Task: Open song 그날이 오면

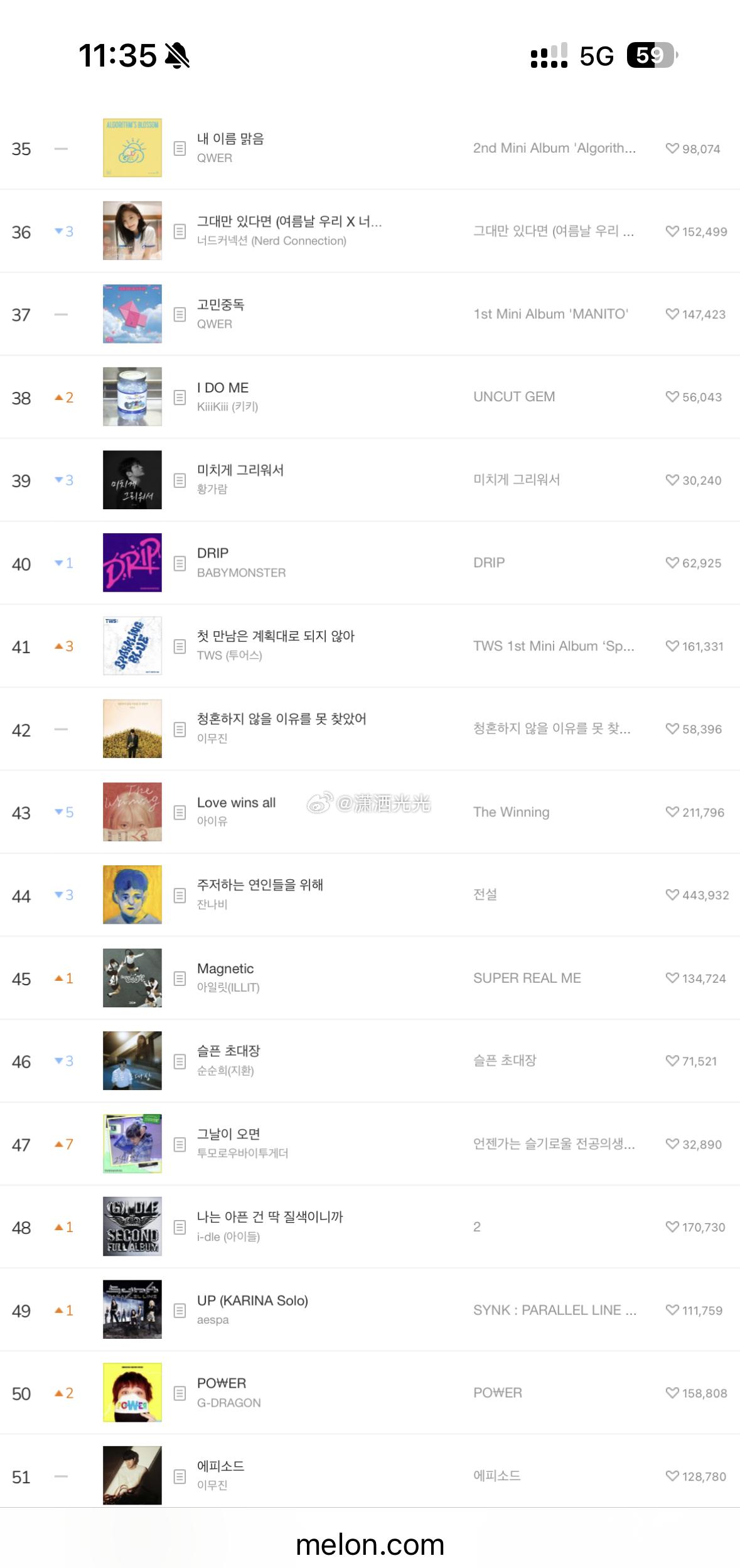Action: point(228,1134)
